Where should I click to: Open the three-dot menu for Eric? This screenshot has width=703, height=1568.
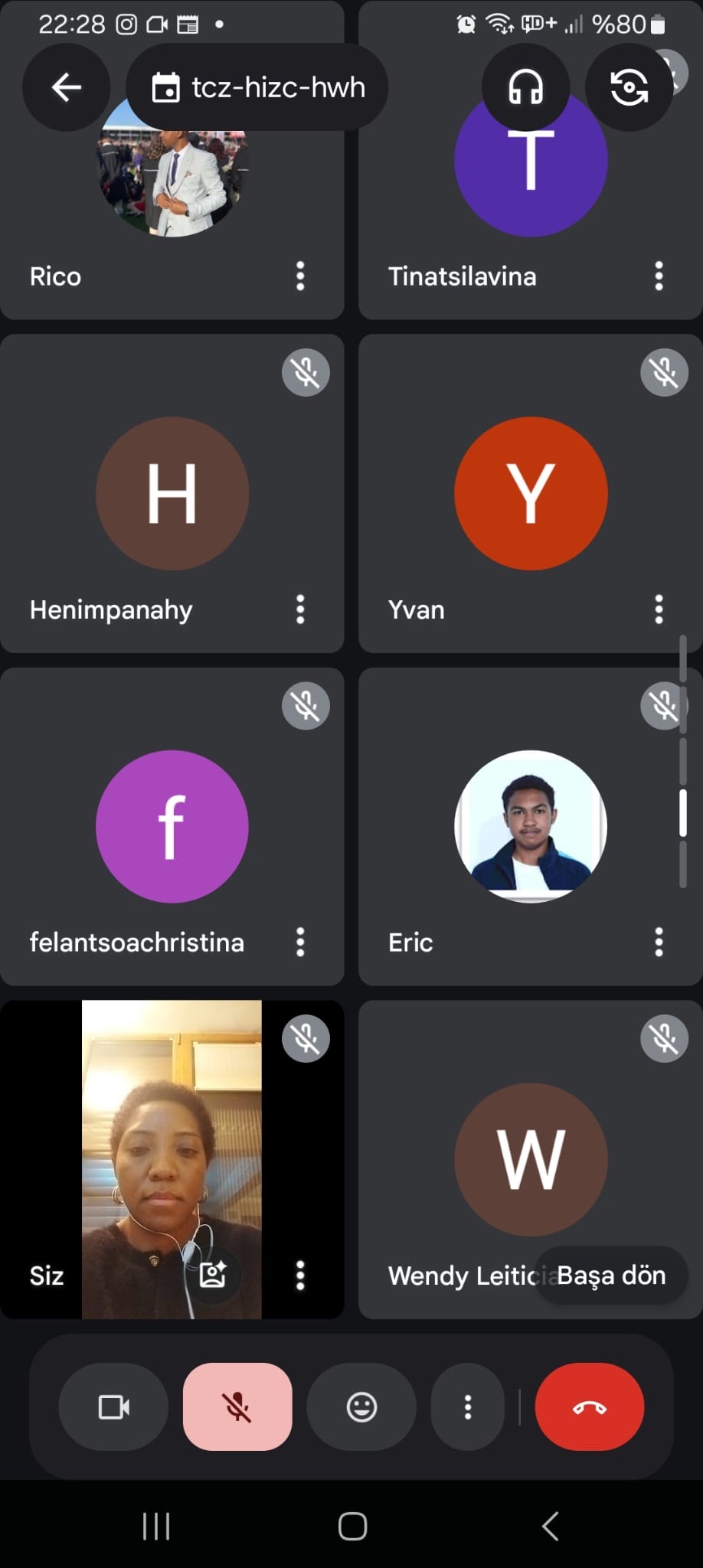point(659,942)
